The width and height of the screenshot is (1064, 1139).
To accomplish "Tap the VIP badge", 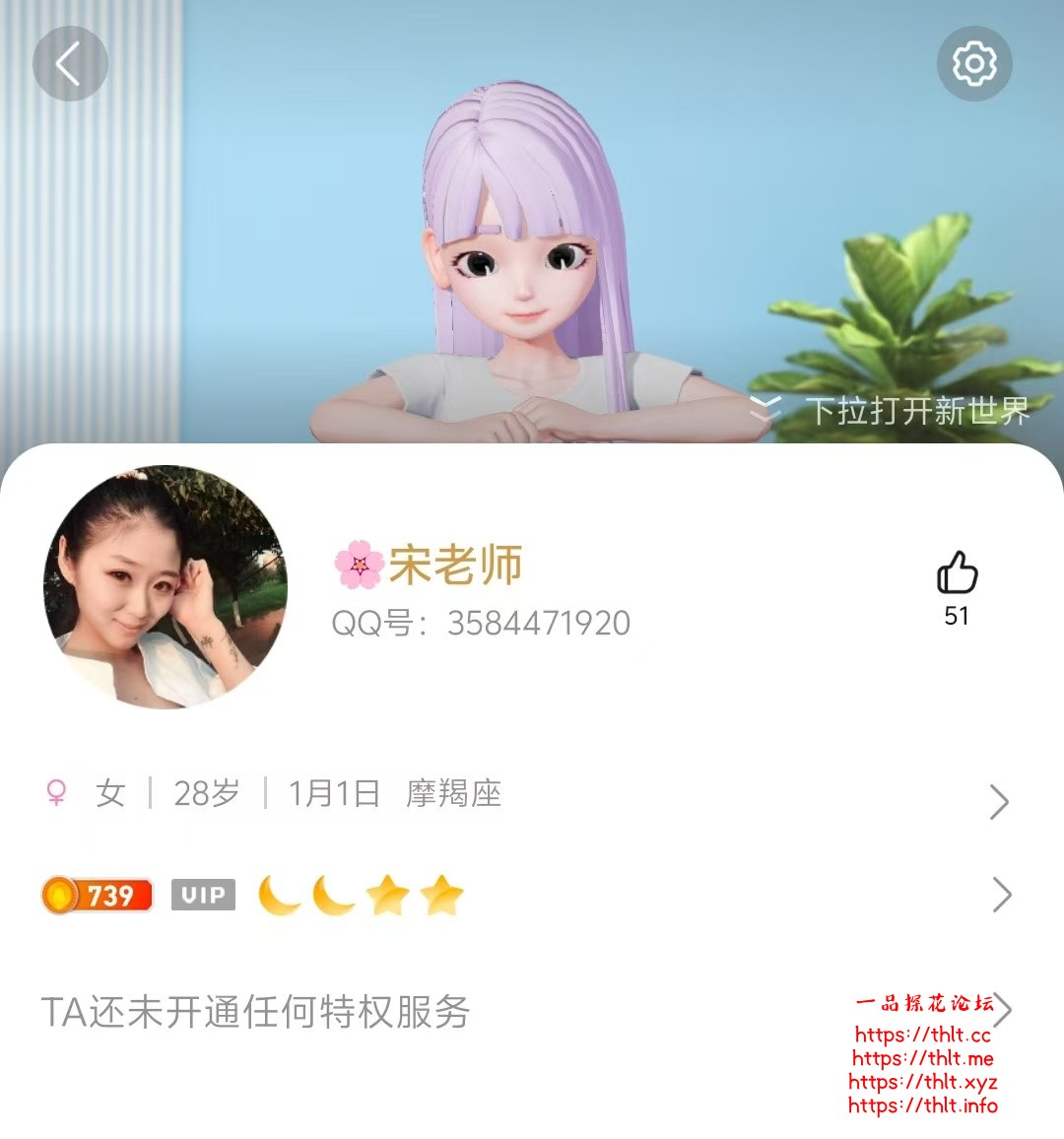I will (202, 895).
